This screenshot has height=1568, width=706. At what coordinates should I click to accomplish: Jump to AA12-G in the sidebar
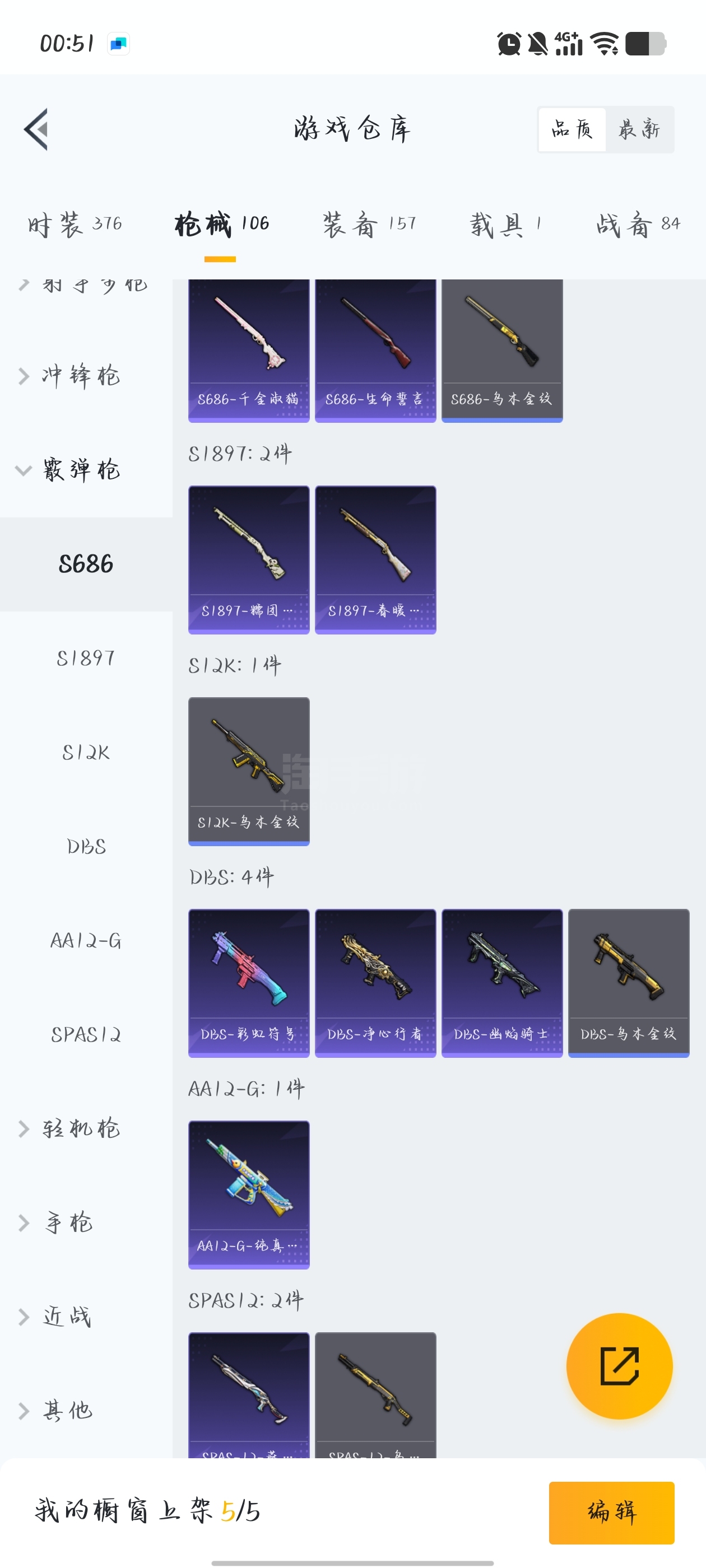click(x=86, y=940)
